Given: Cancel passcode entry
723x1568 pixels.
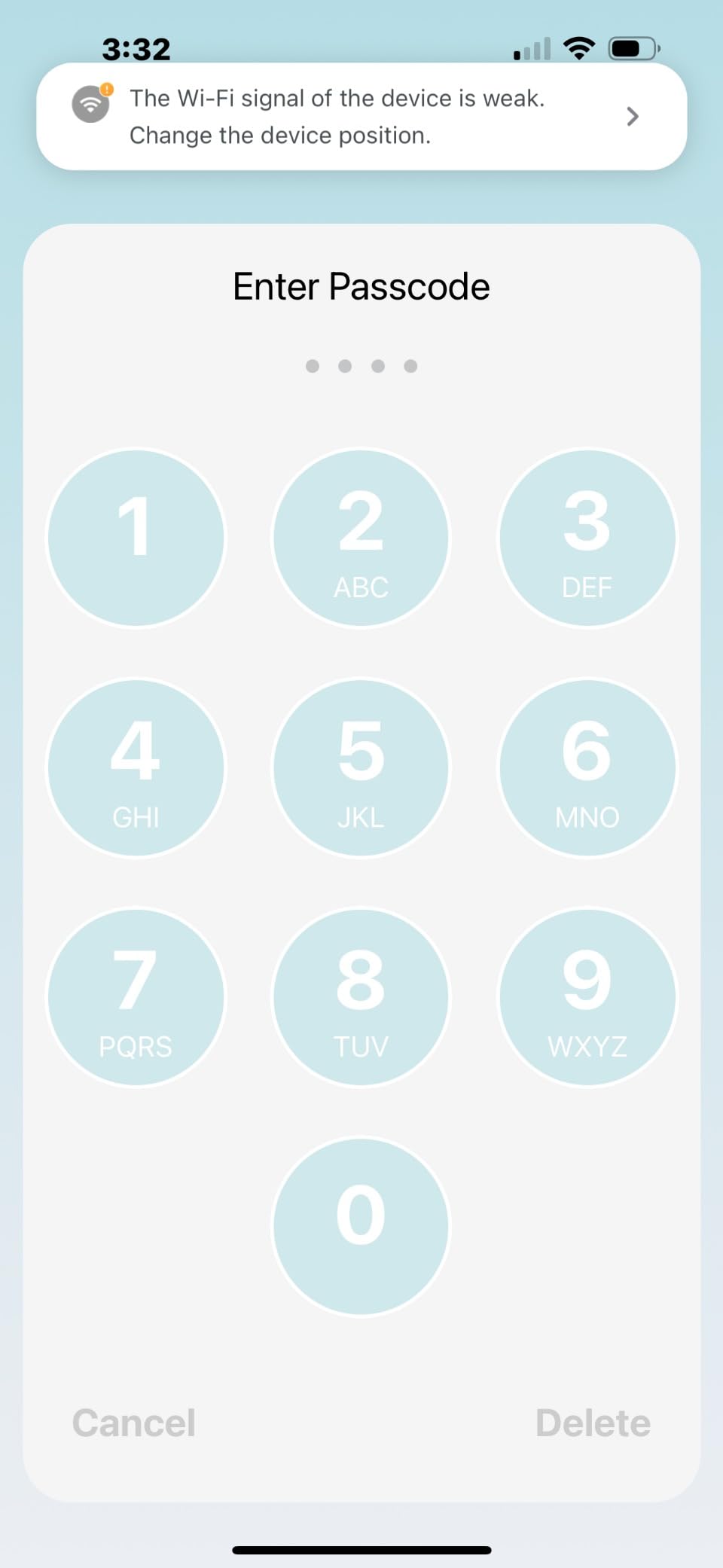Looking at the screenshot, I should click(134, 1423).
